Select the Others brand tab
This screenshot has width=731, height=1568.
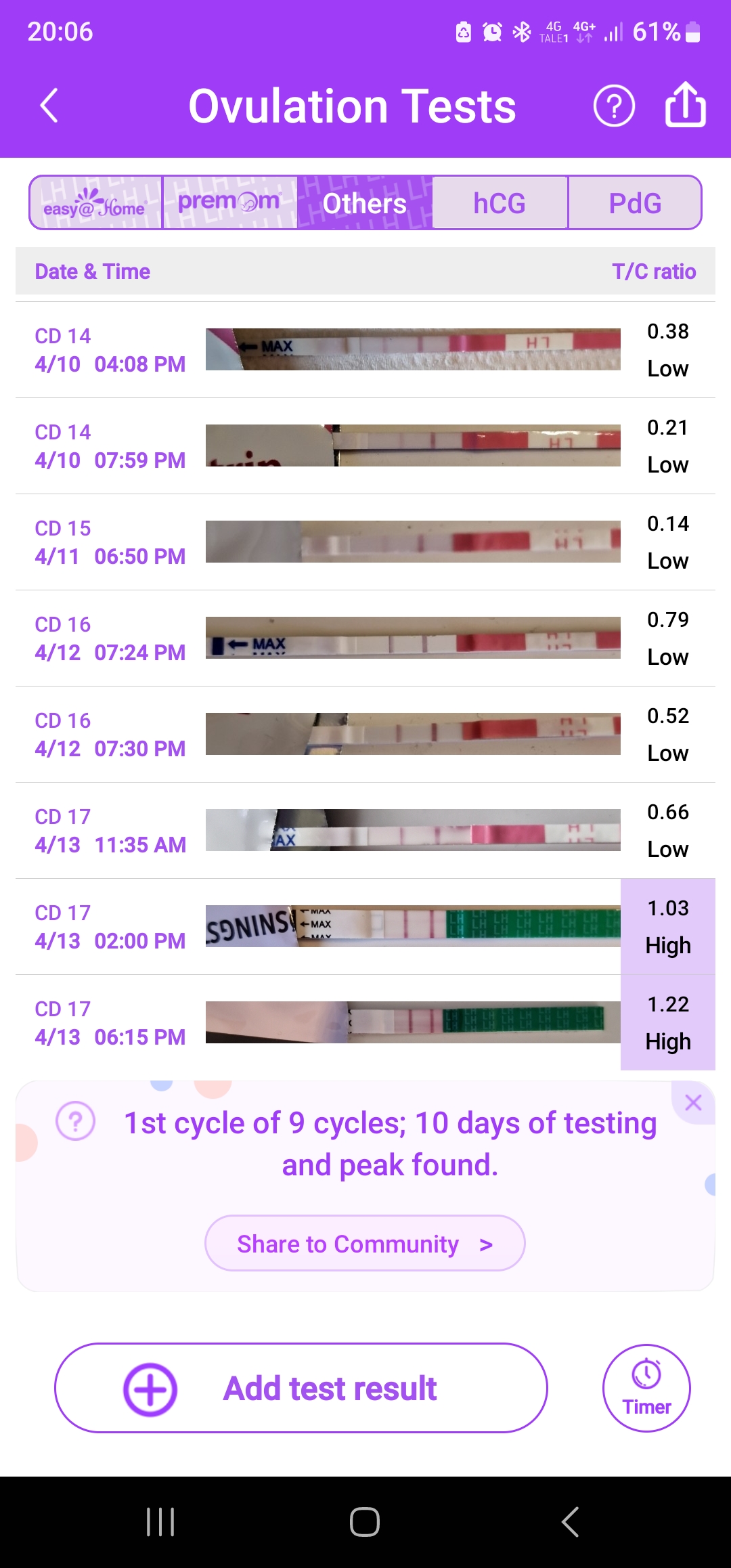coord(363,202)
